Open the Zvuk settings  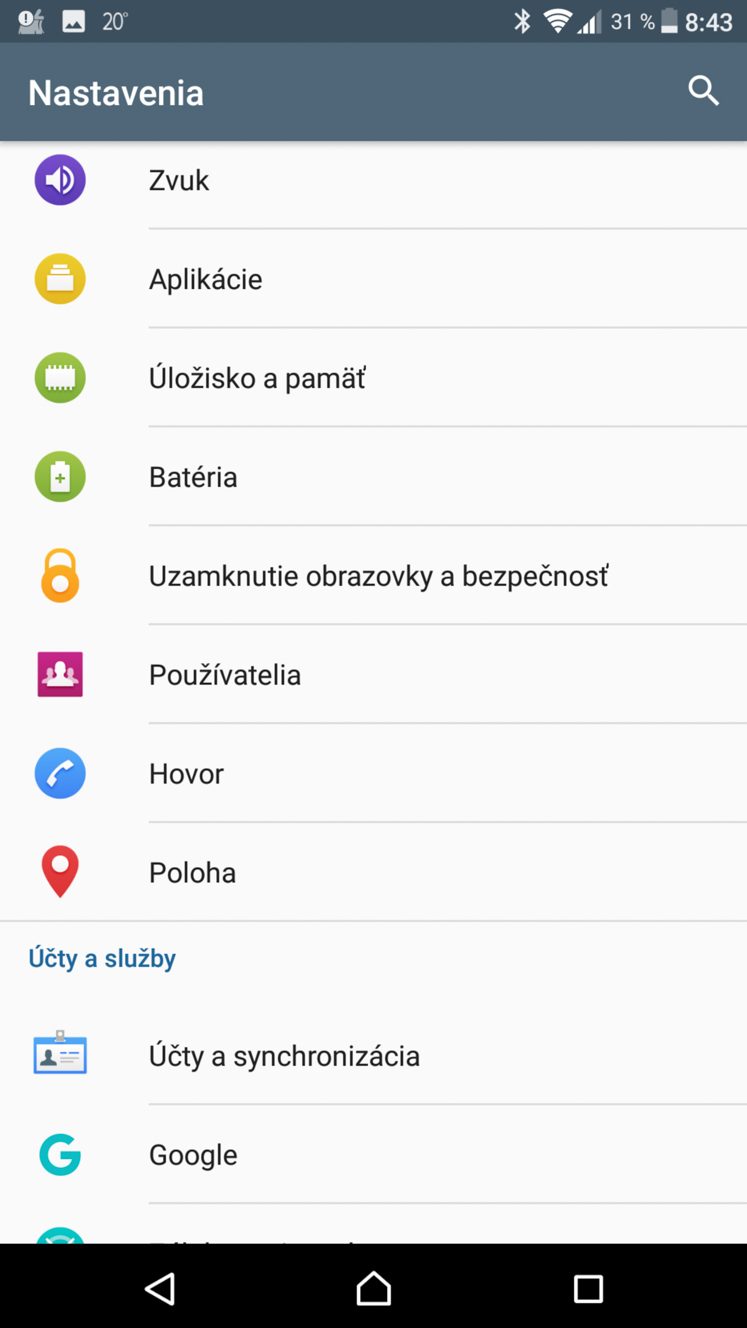click(x=373, y=180)
